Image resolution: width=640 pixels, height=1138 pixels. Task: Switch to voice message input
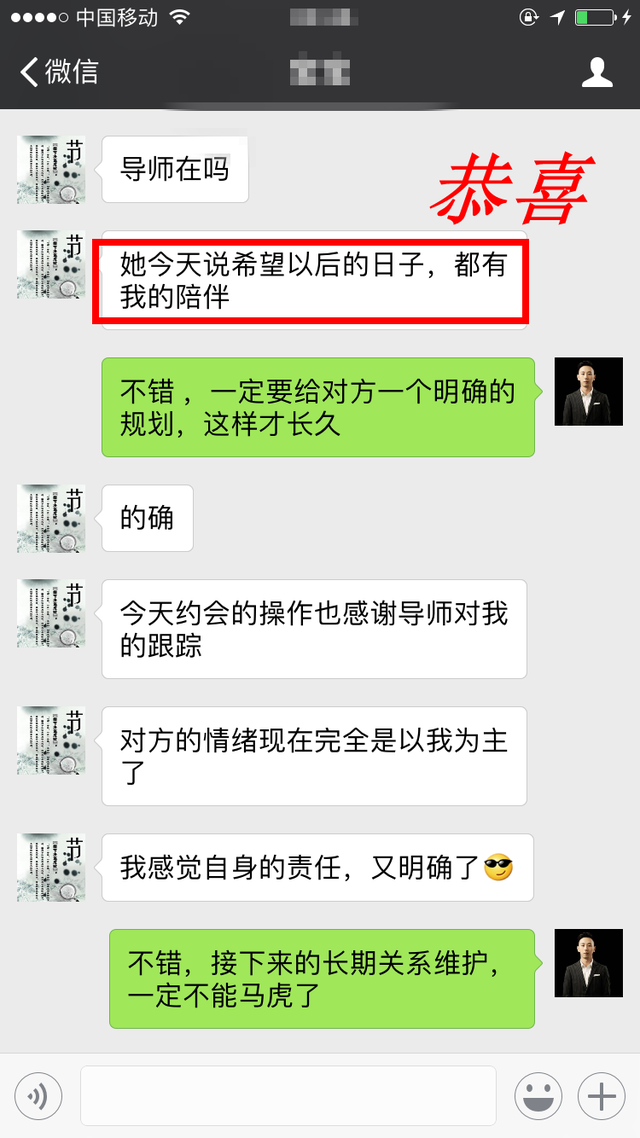38,1097
